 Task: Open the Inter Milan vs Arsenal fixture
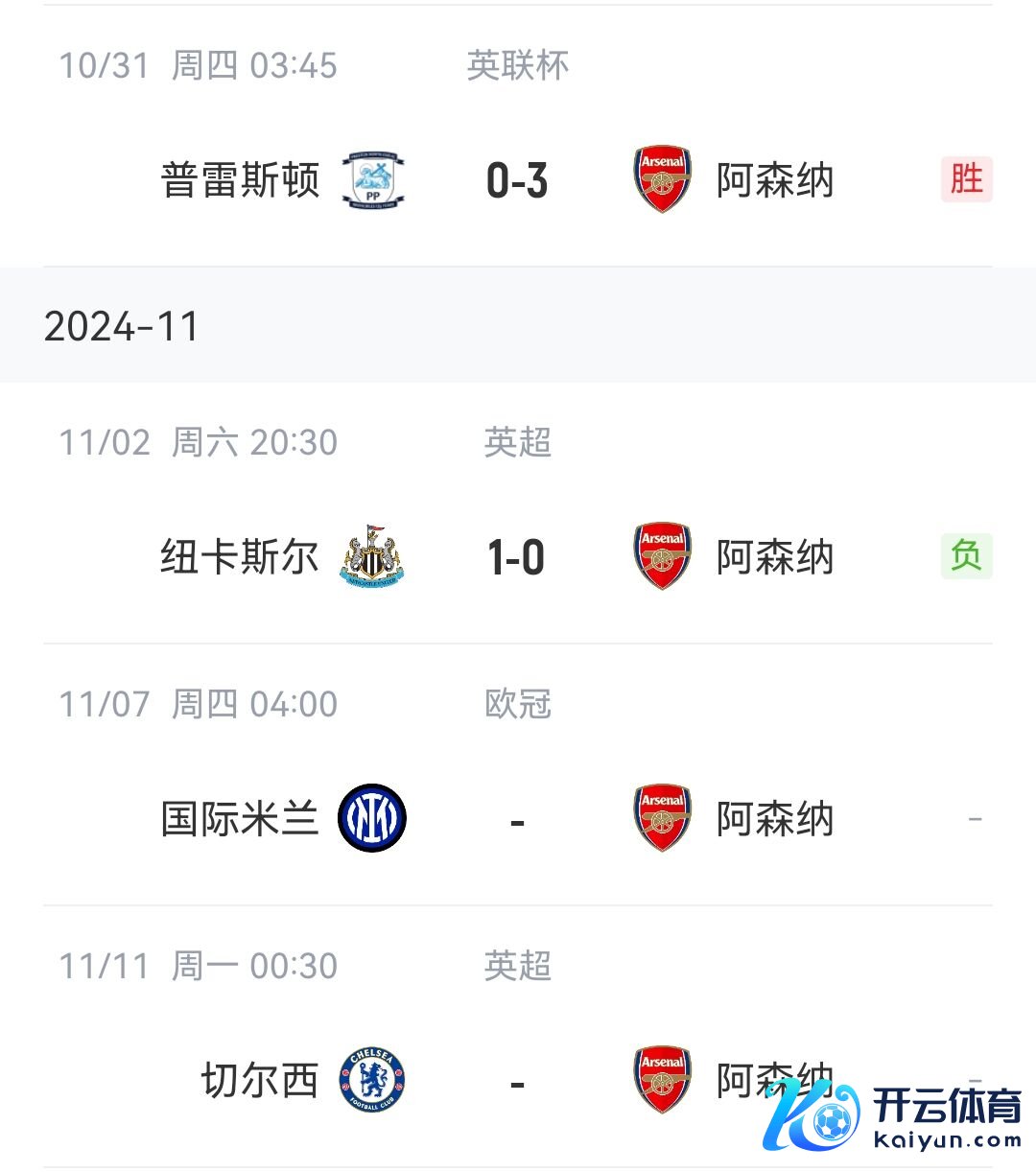[x=517, y=820]
